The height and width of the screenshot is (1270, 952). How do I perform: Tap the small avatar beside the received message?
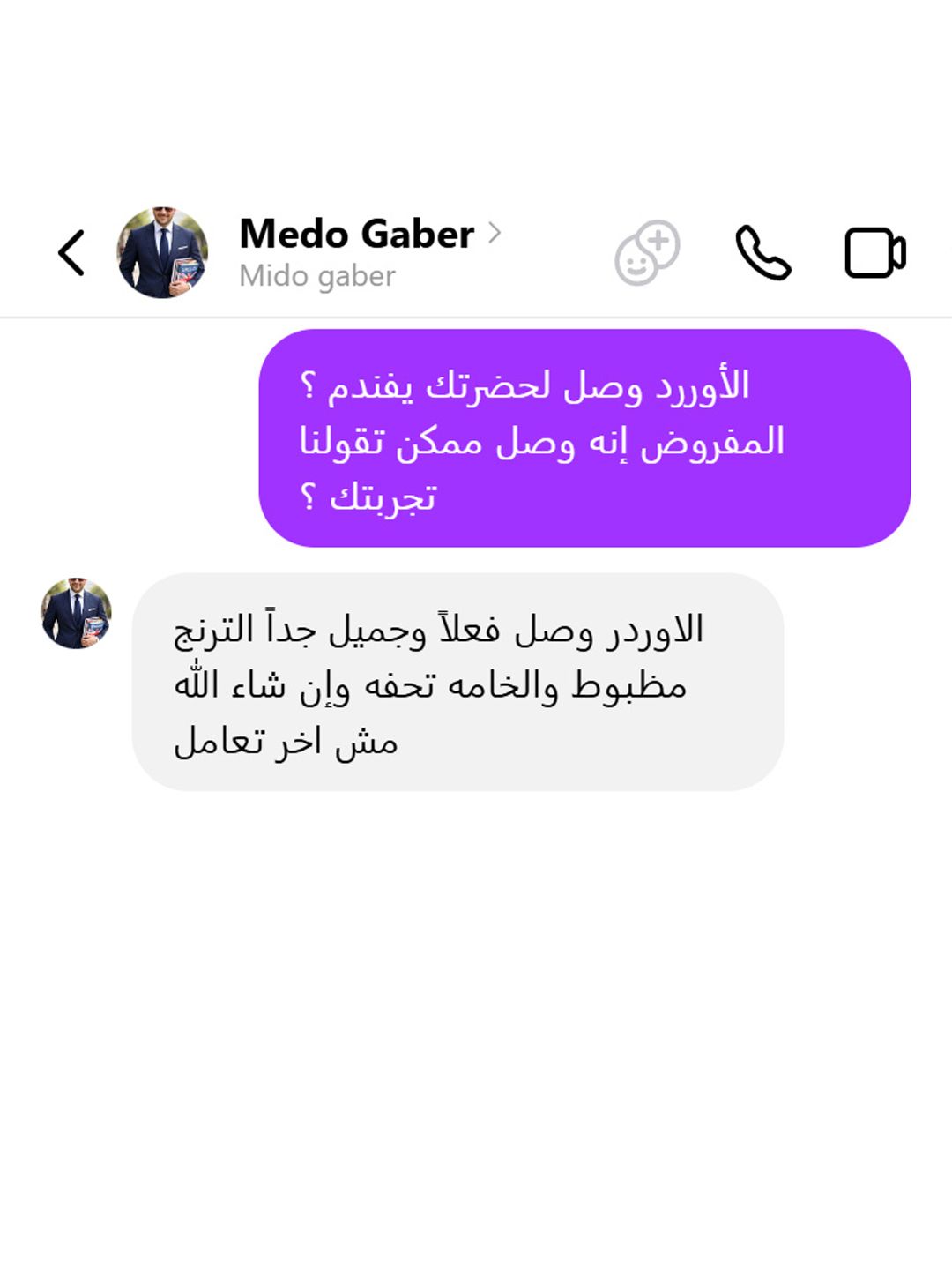(x=76, y=614)
